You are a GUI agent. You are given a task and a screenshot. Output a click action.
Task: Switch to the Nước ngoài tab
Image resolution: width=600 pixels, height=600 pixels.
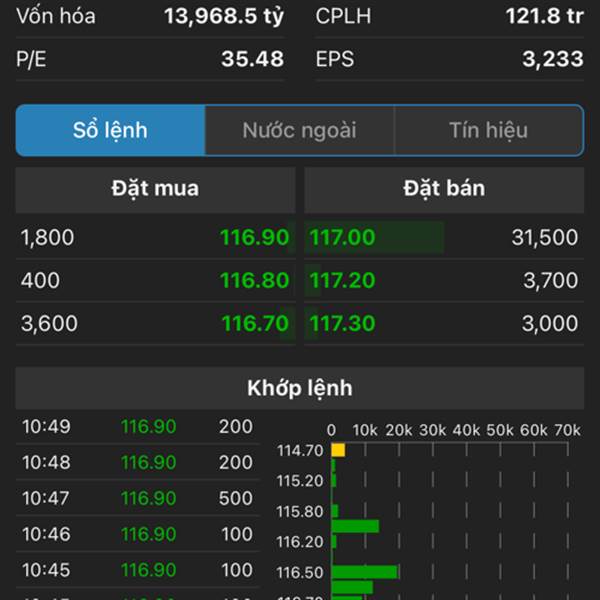coord(299,131)
